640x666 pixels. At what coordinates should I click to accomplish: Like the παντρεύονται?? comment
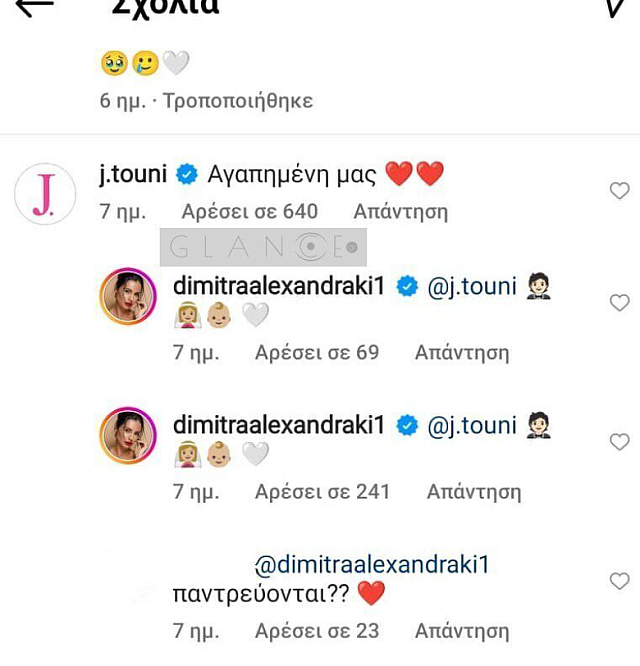point(619,581)
